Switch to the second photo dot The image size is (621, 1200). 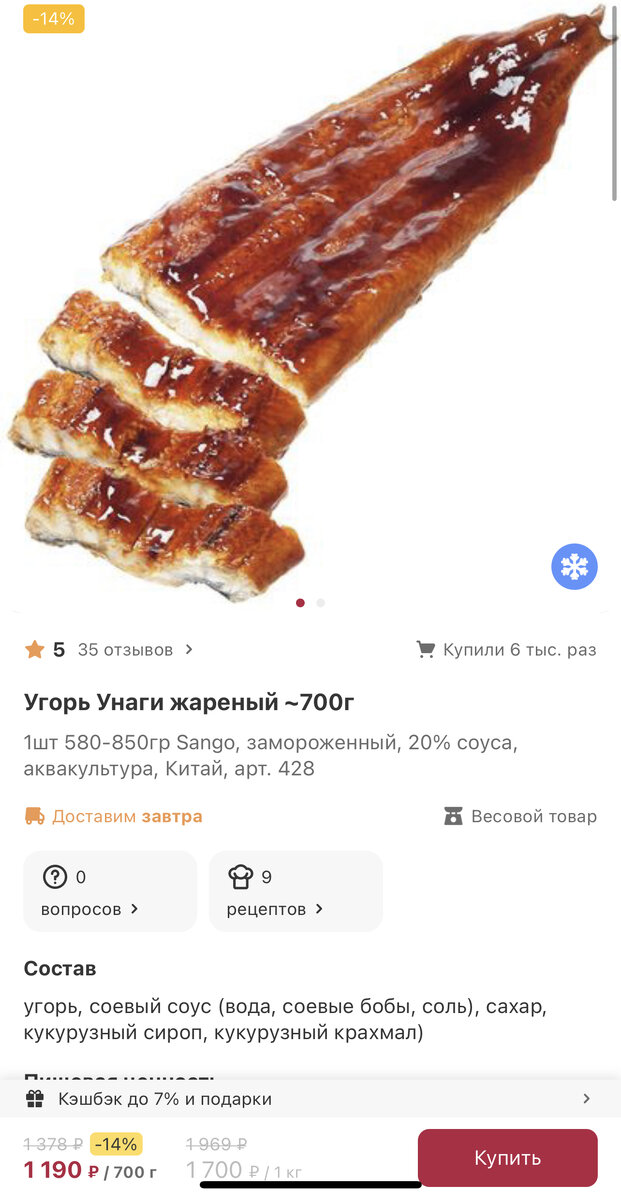point(321,603)
